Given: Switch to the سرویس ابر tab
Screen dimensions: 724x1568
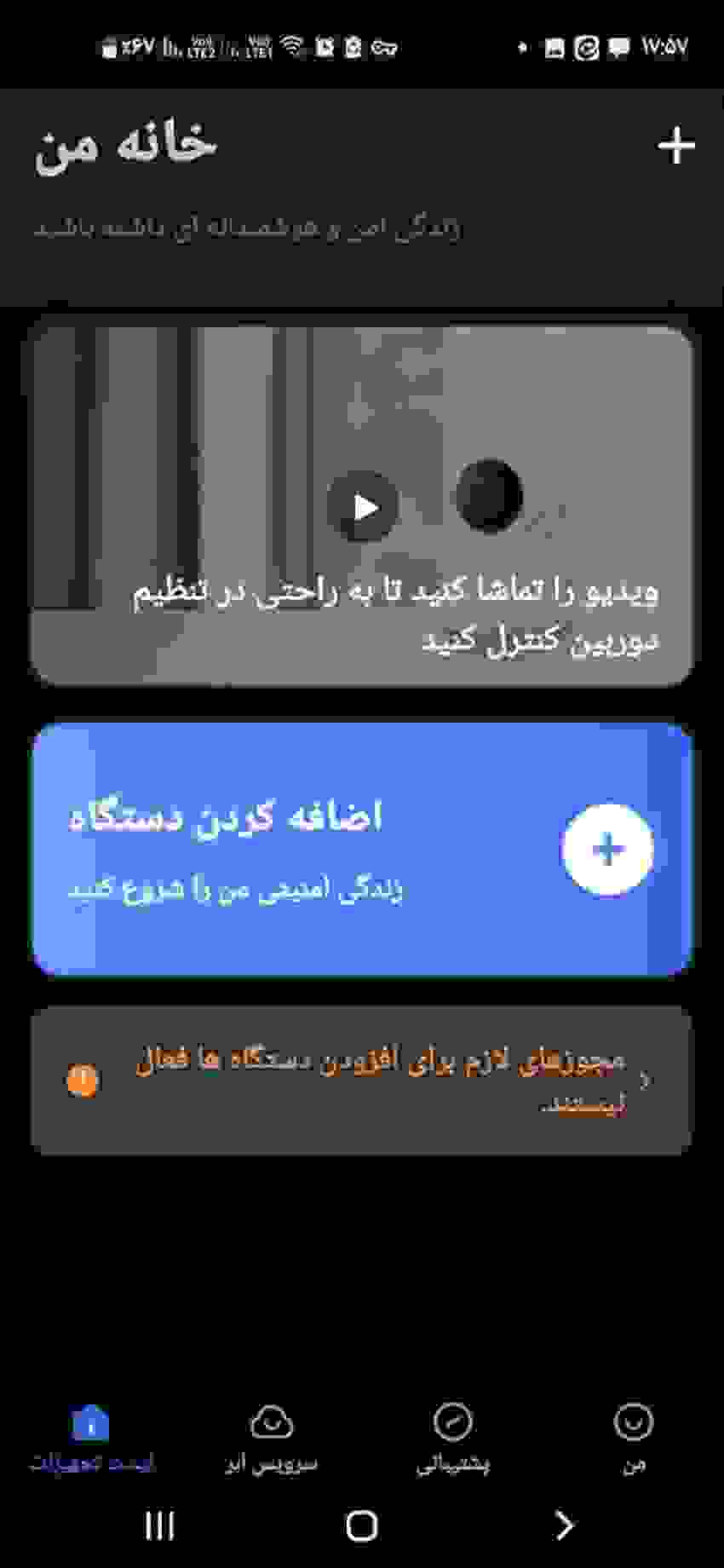Looking at the screenshot, I should (x=272, y=1437).
